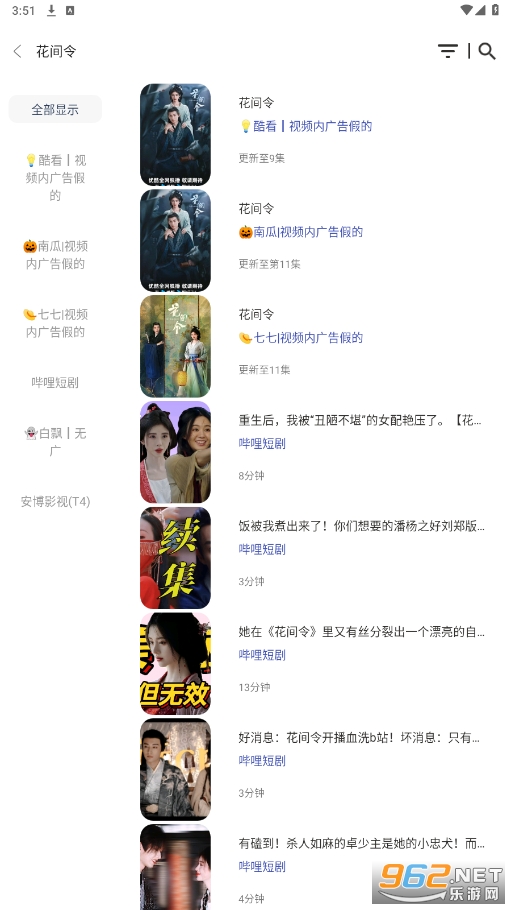Open the 13分钟 video 她在《花间令》里…
Image resolution: width=511 pixels, height=910 pixels.
pos(314,663)
